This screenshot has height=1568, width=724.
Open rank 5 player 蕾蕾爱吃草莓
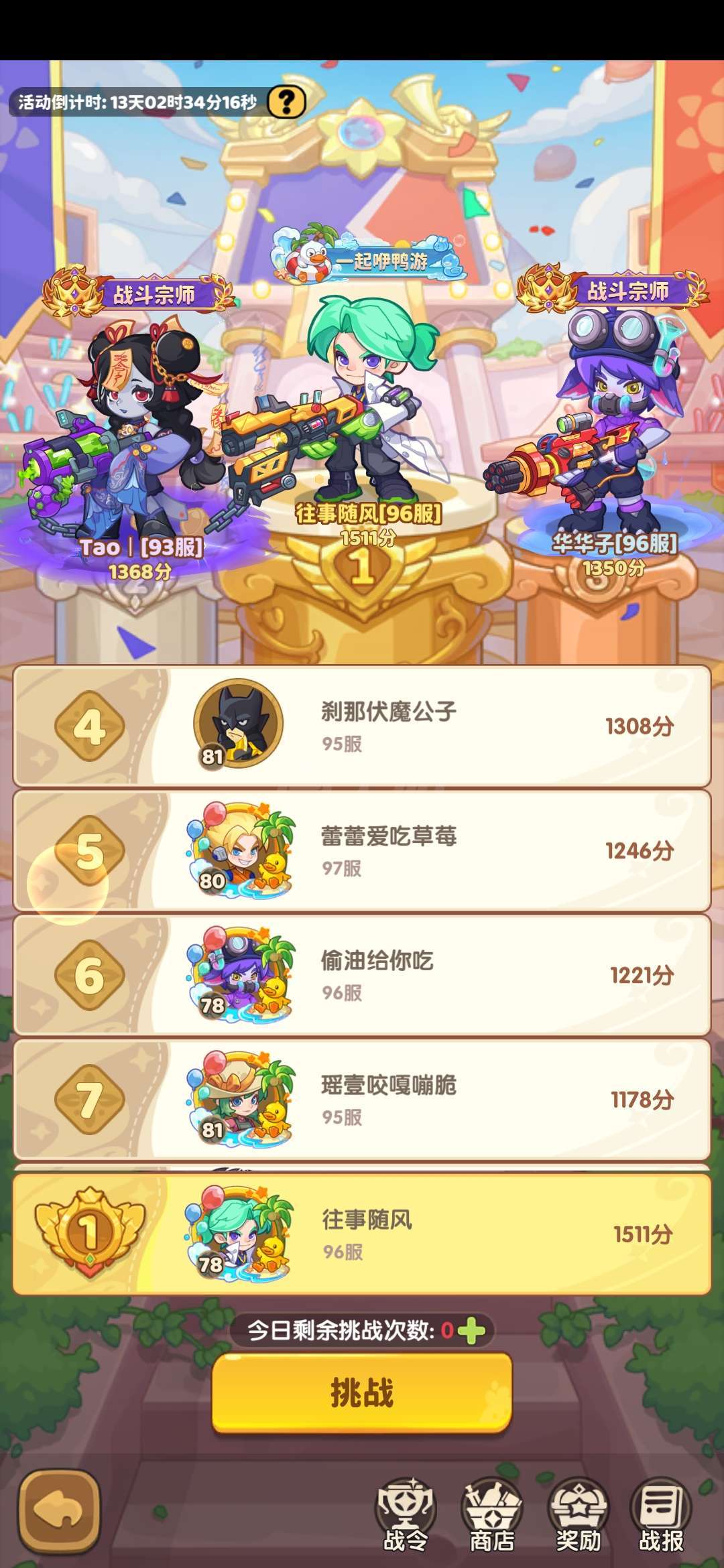(x=362, y=851)
